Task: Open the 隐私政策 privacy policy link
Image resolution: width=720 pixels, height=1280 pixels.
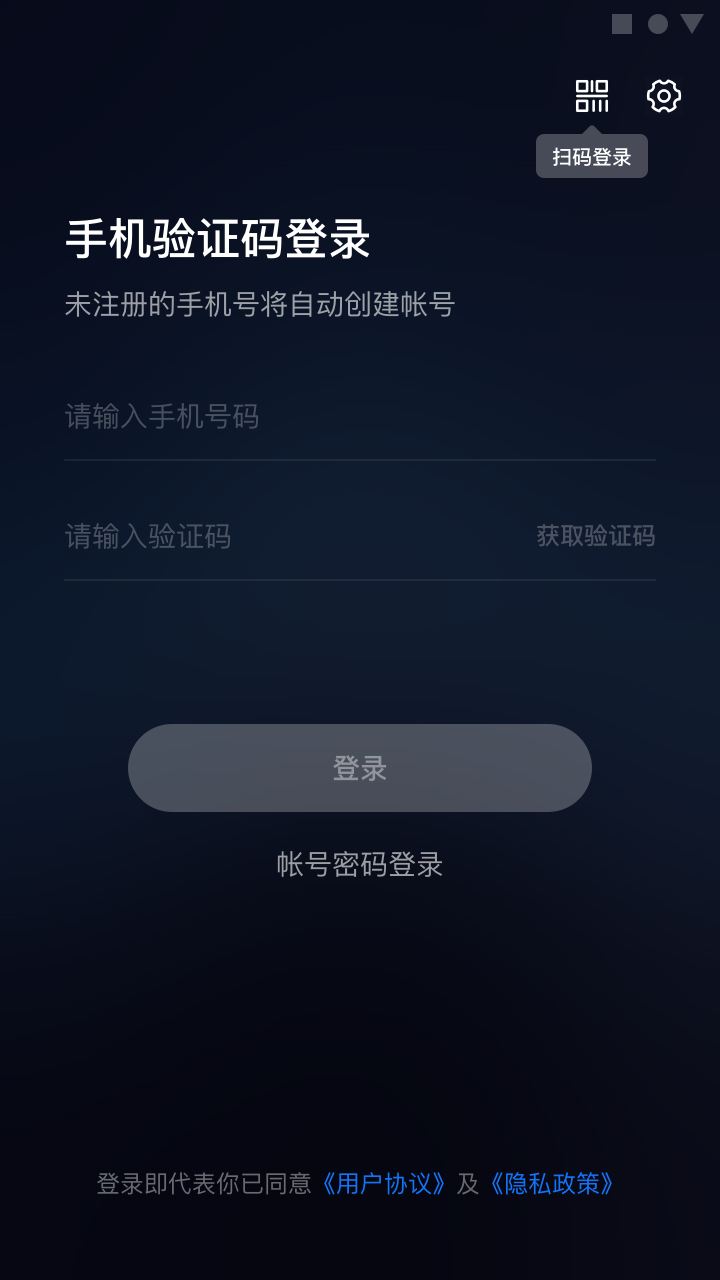Action: point(549,1184)
